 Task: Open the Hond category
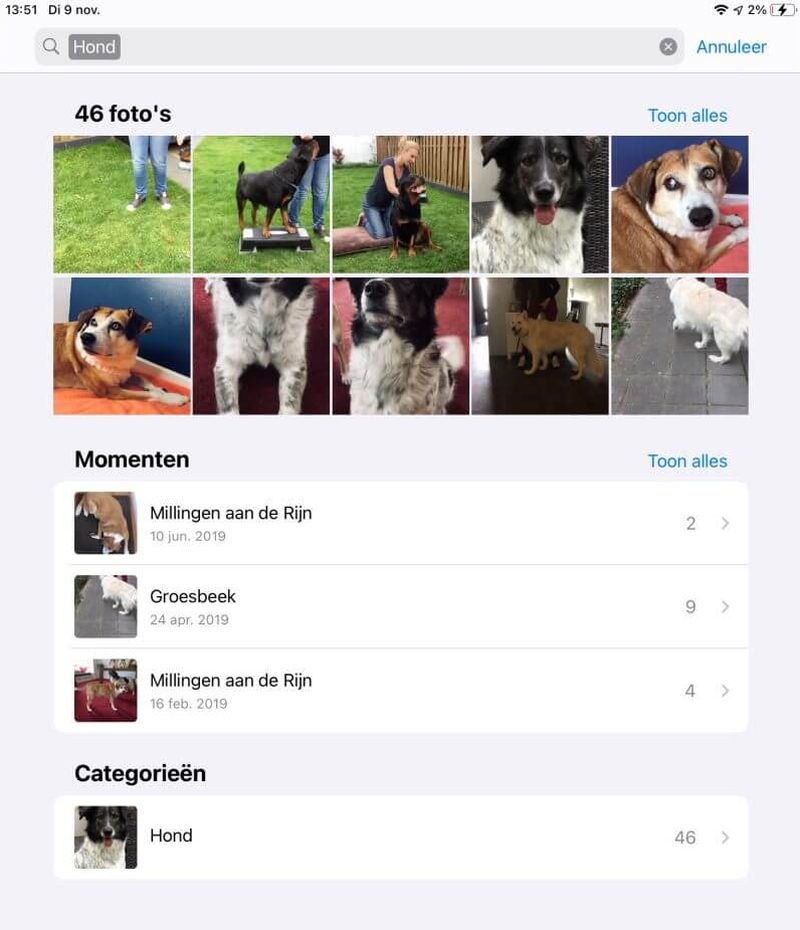pos(400,837)
